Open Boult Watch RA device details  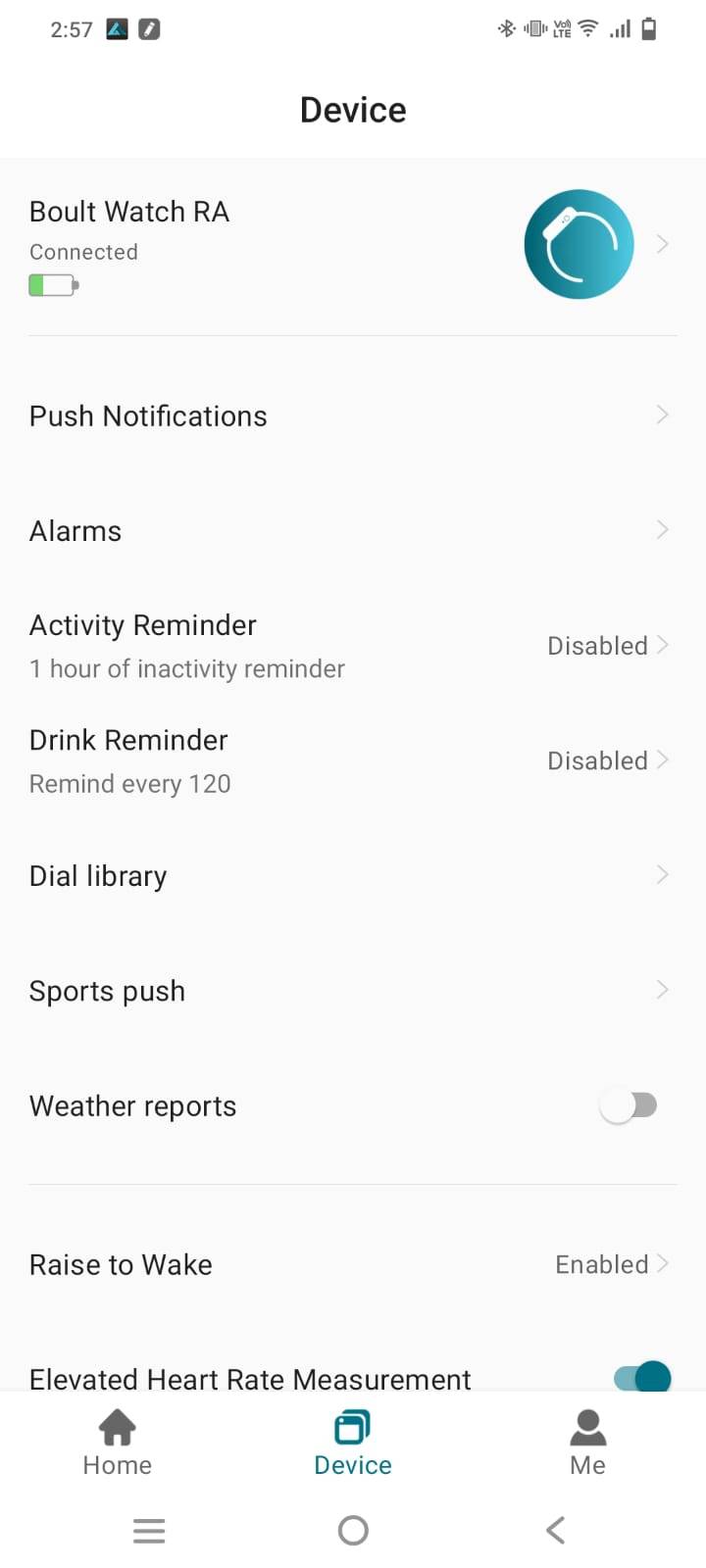[x=353, y=245]
